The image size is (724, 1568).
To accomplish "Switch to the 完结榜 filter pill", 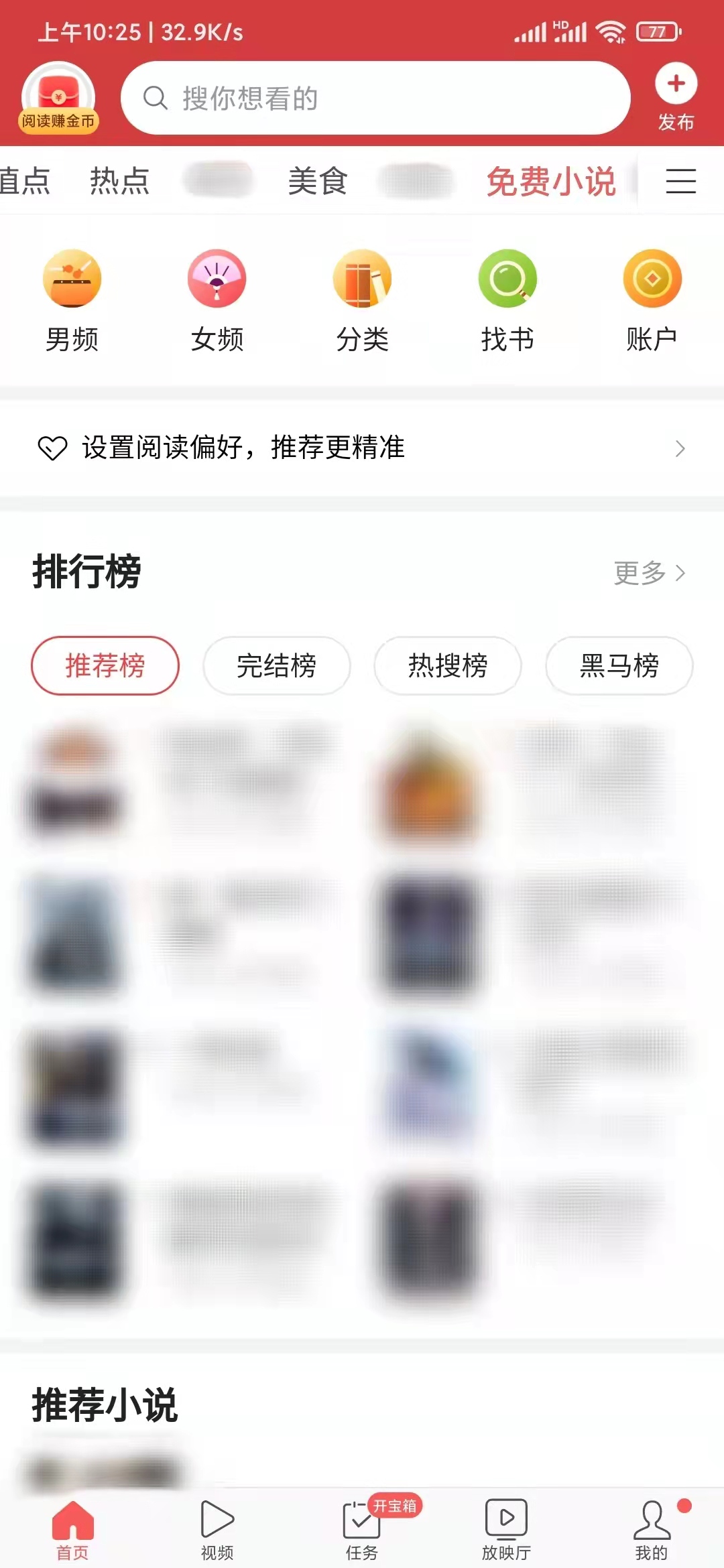I will click(277, 665).
